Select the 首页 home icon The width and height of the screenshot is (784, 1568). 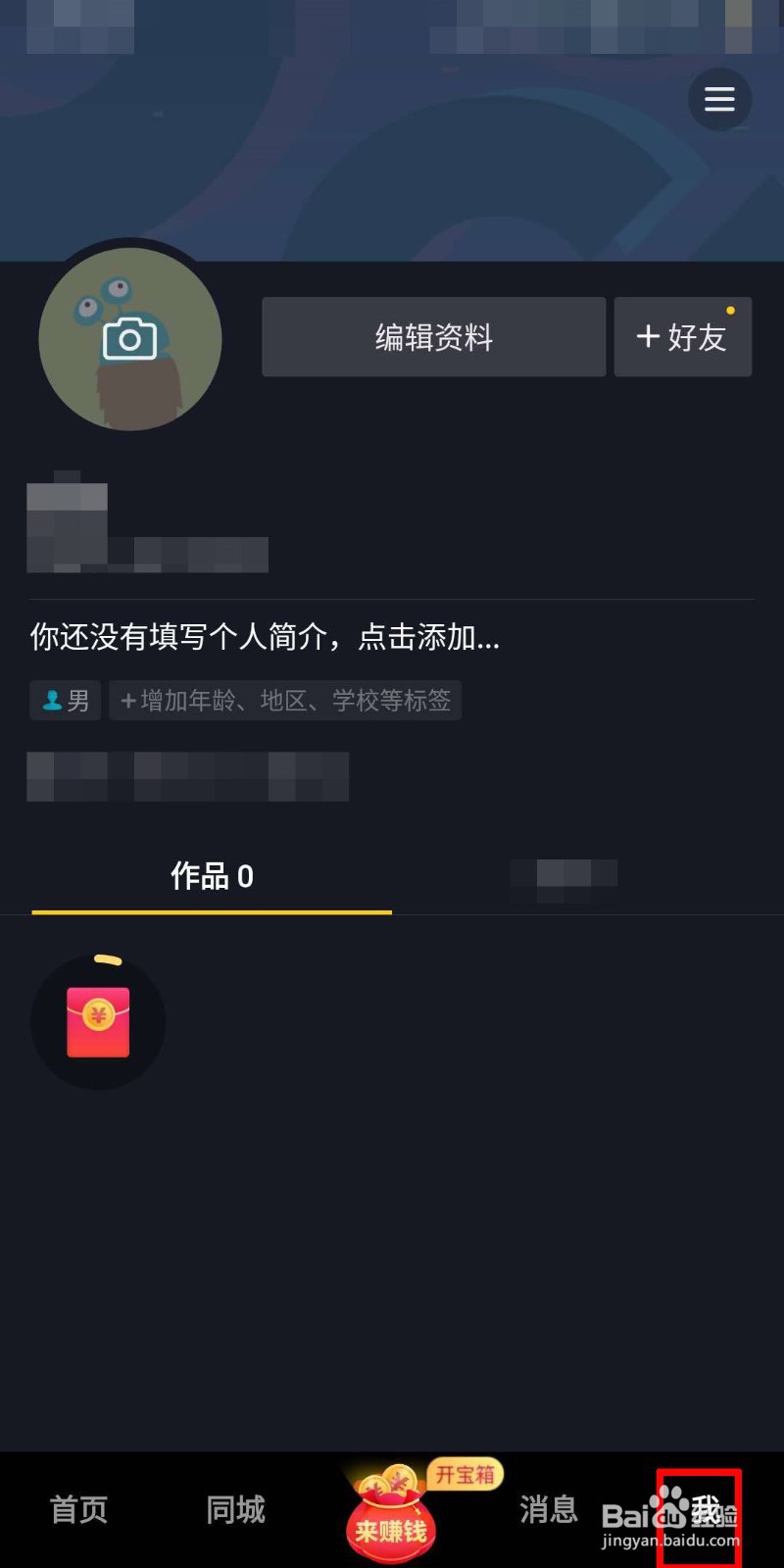coord(78,1509)
